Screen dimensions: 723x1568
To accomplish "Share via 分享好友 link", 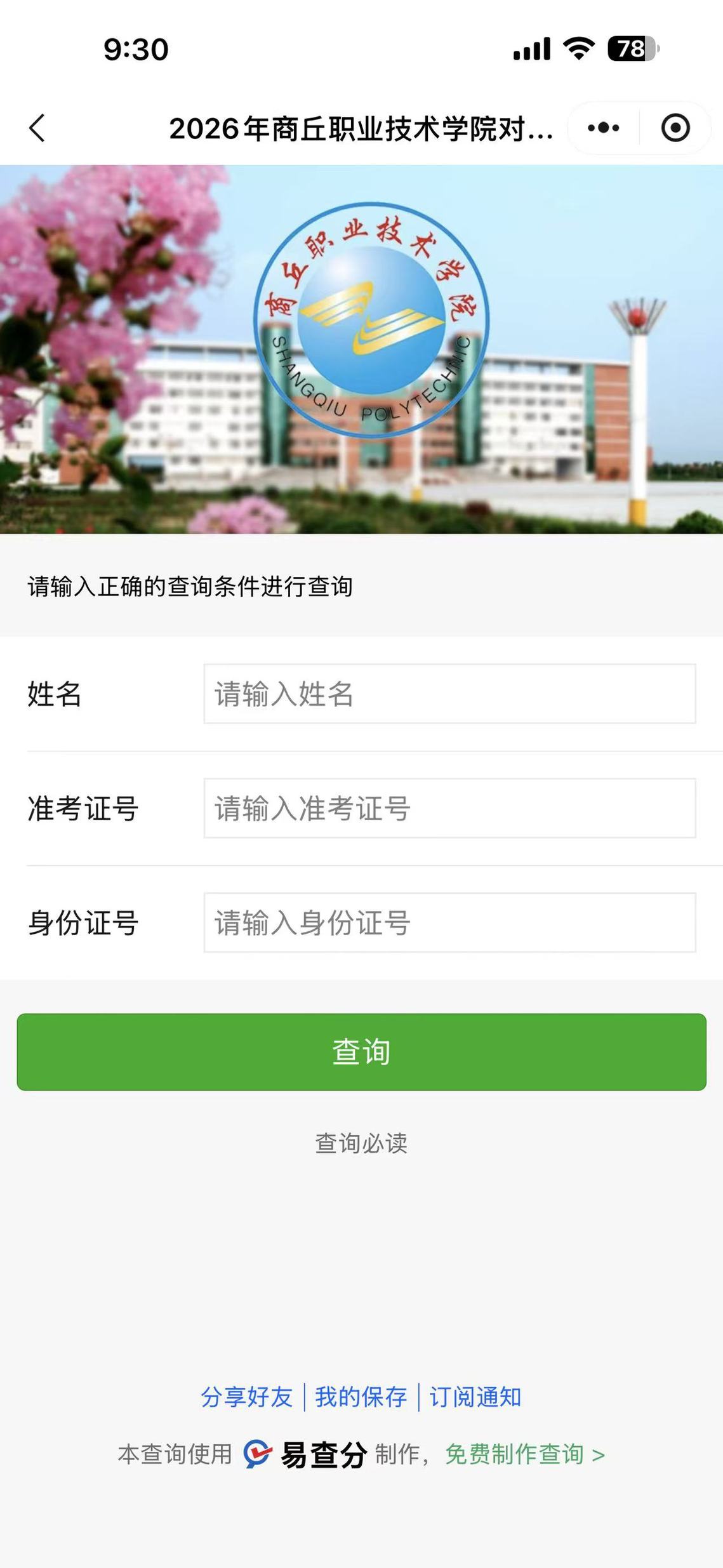I will [246, 1397].
